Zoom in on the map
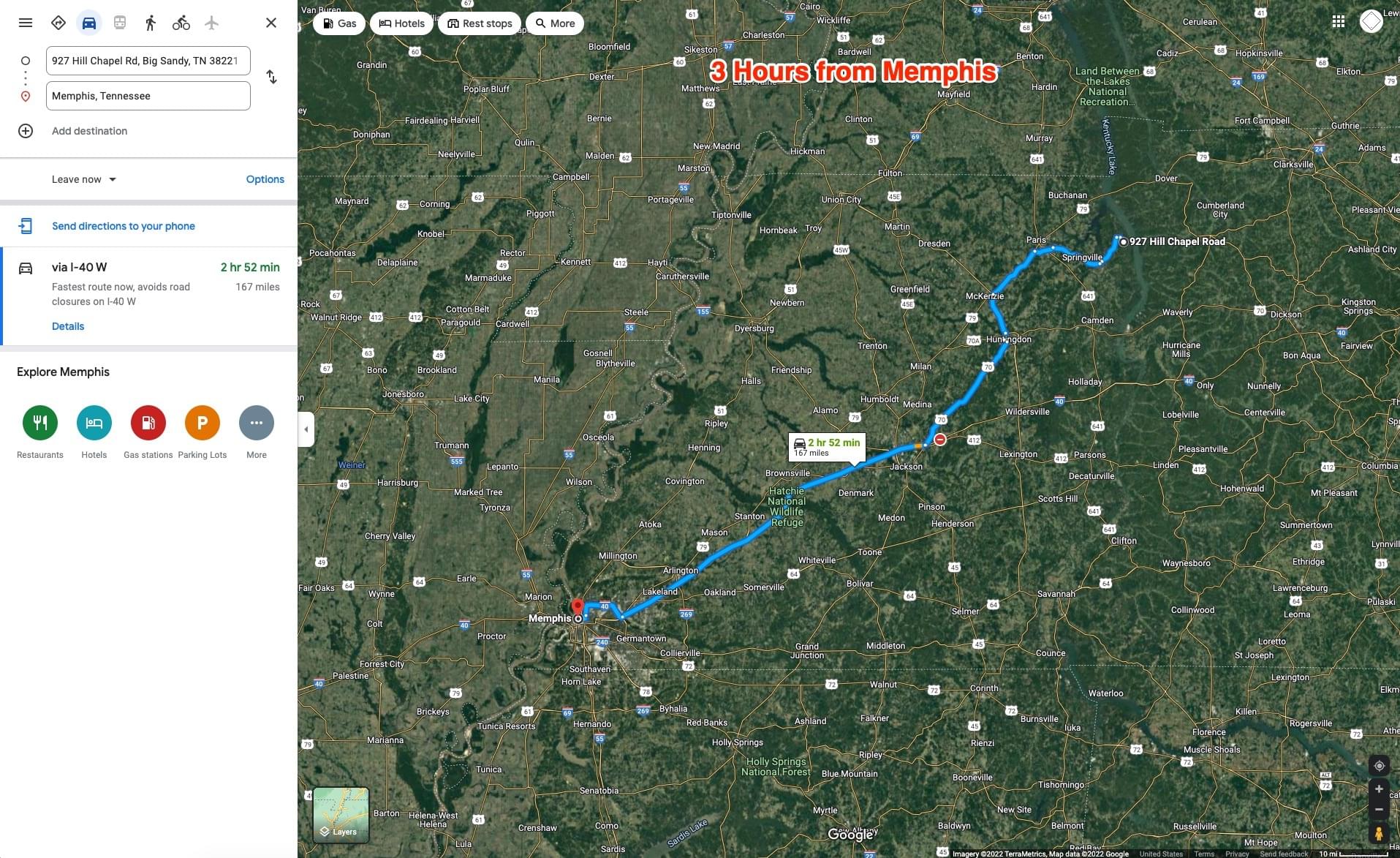Screen dimensions: 1400x858 pyautogui.click(x=1379, y=789)
